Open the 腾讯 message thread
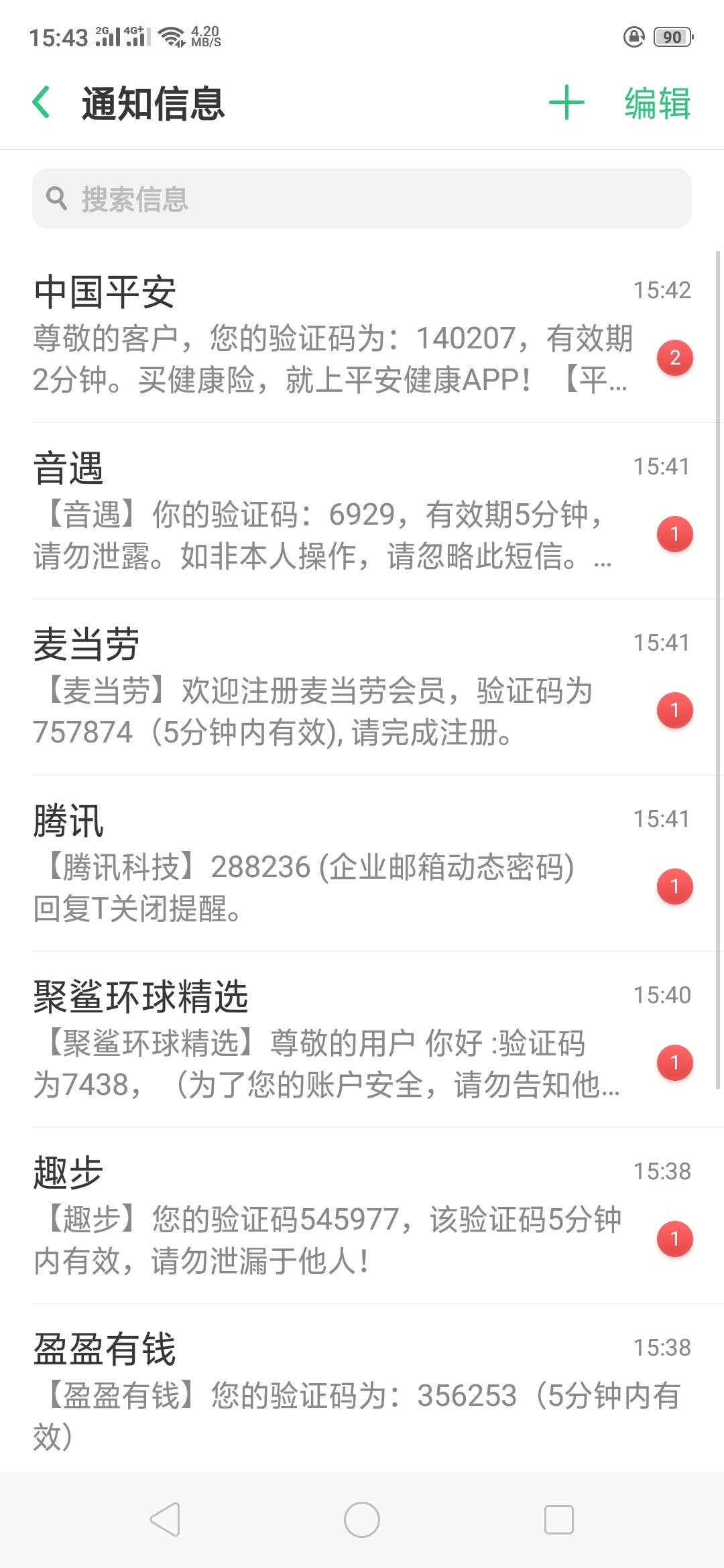The image size is (724, 1568). [362, 864]
